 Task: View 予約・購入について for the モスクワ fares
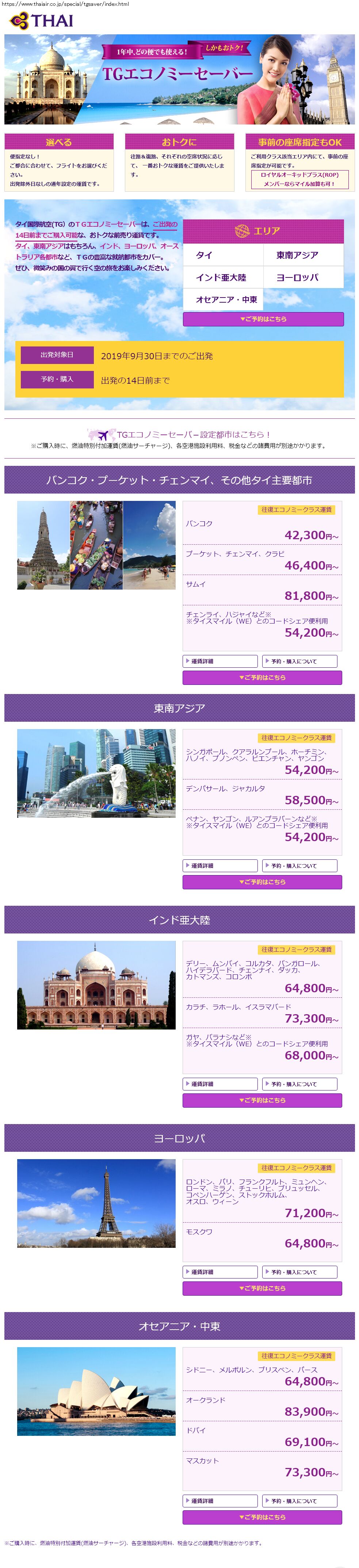299,1272
